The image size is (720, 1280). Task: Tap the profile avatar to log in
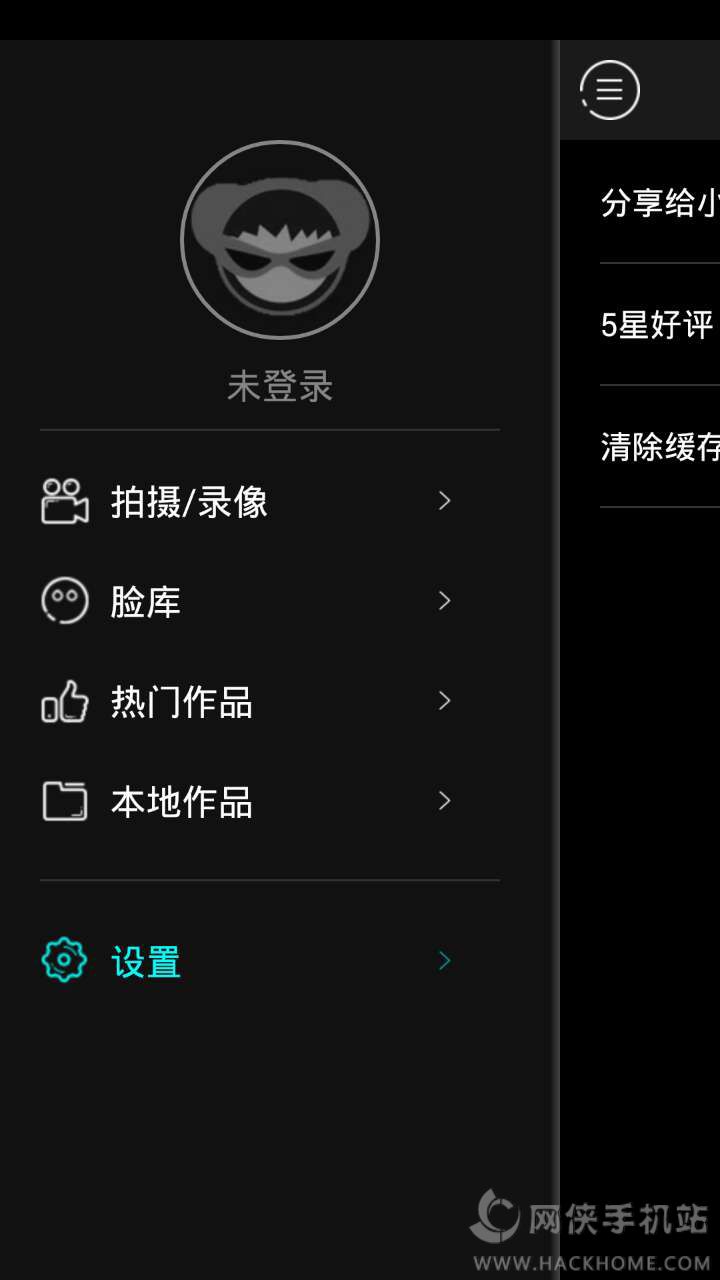280,240
